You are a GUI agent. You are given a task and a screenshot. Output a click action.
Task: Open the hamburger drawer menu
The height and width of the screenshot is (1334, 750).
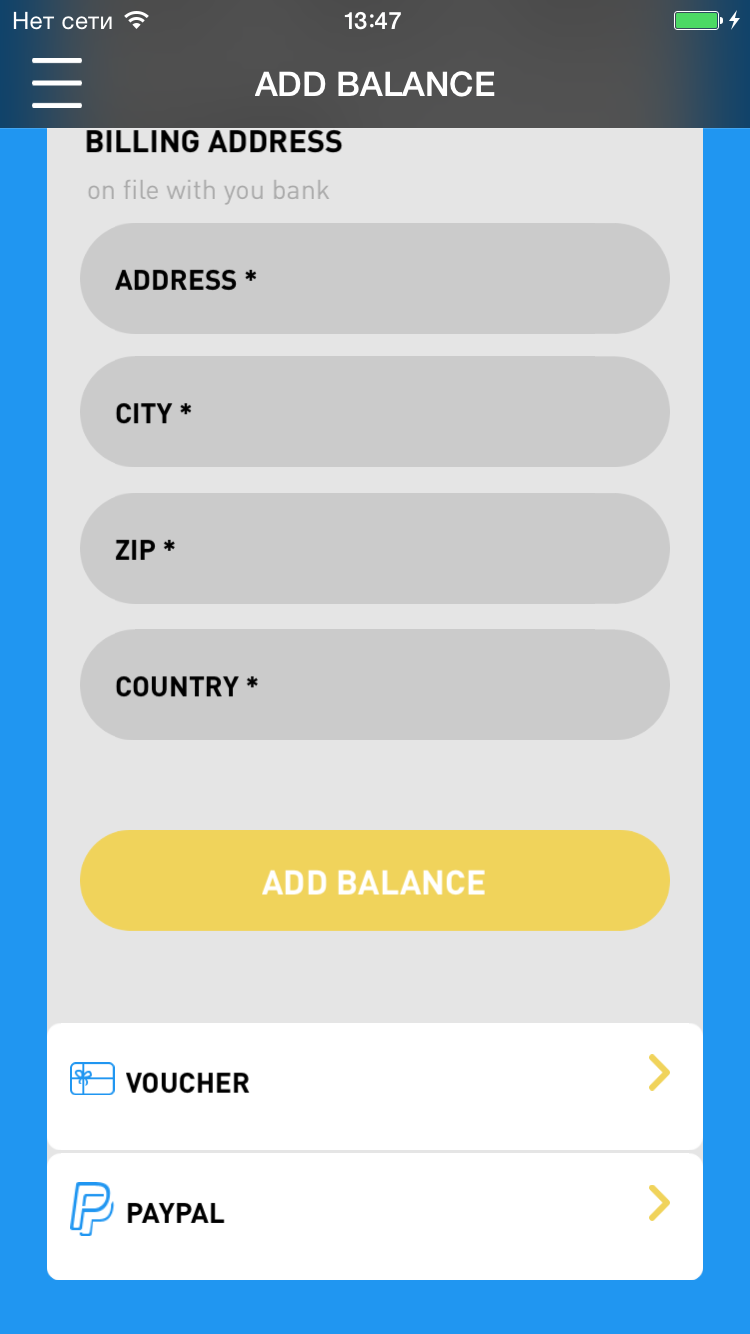[57, 82]
